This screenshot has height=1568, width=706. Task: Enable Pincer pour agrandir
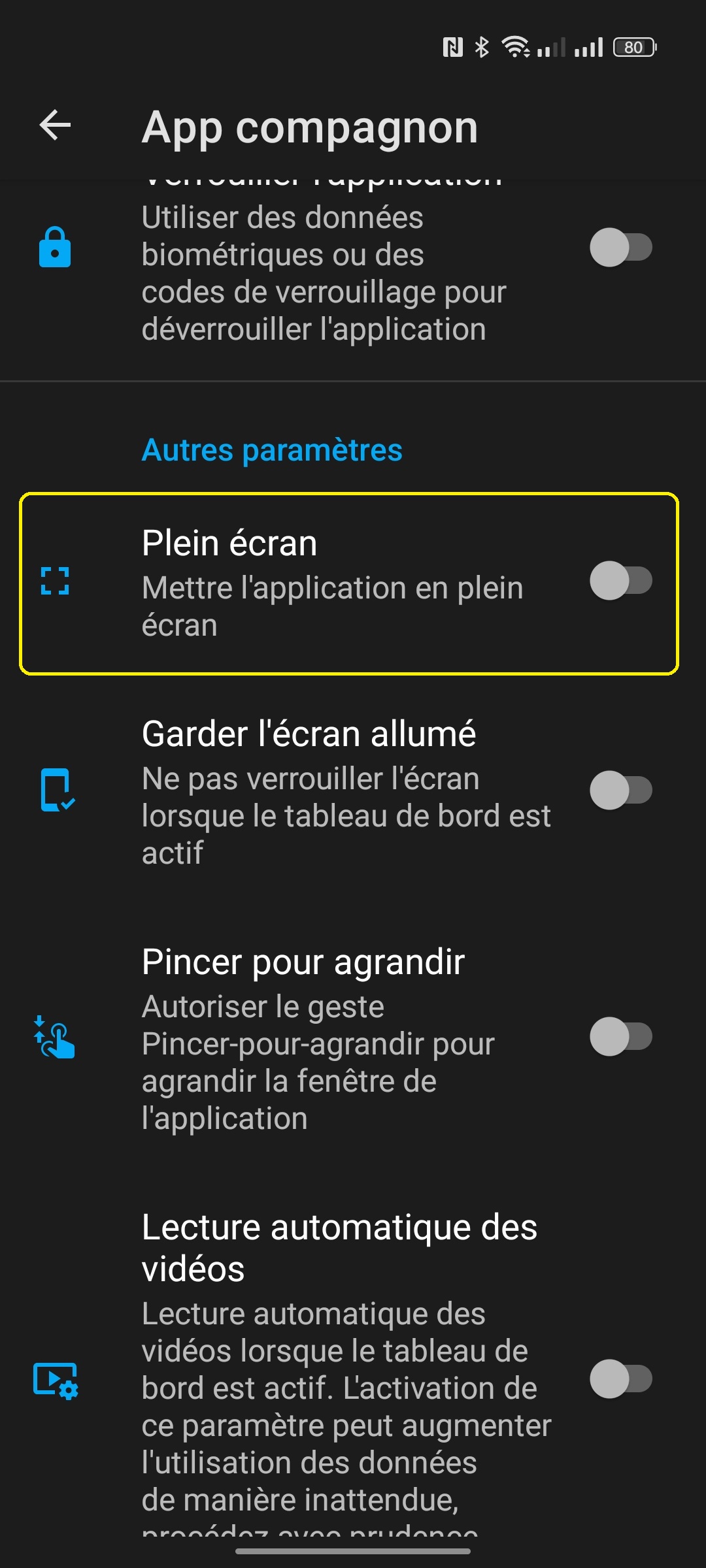(x=621, y=1036)
